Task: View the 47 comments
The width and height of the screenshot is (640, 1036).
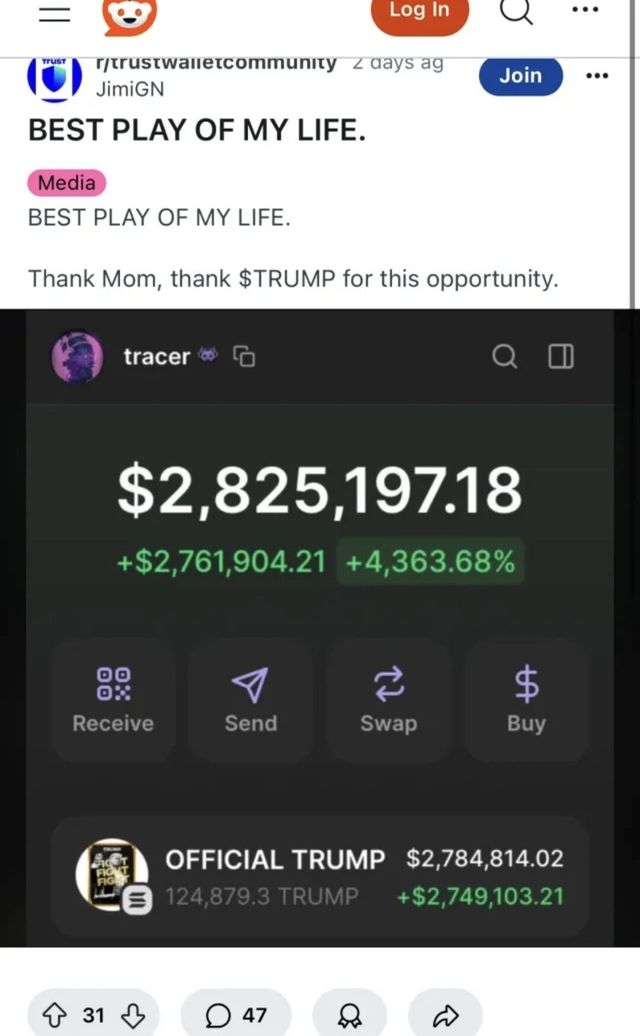Action: tap(236, 1015)
